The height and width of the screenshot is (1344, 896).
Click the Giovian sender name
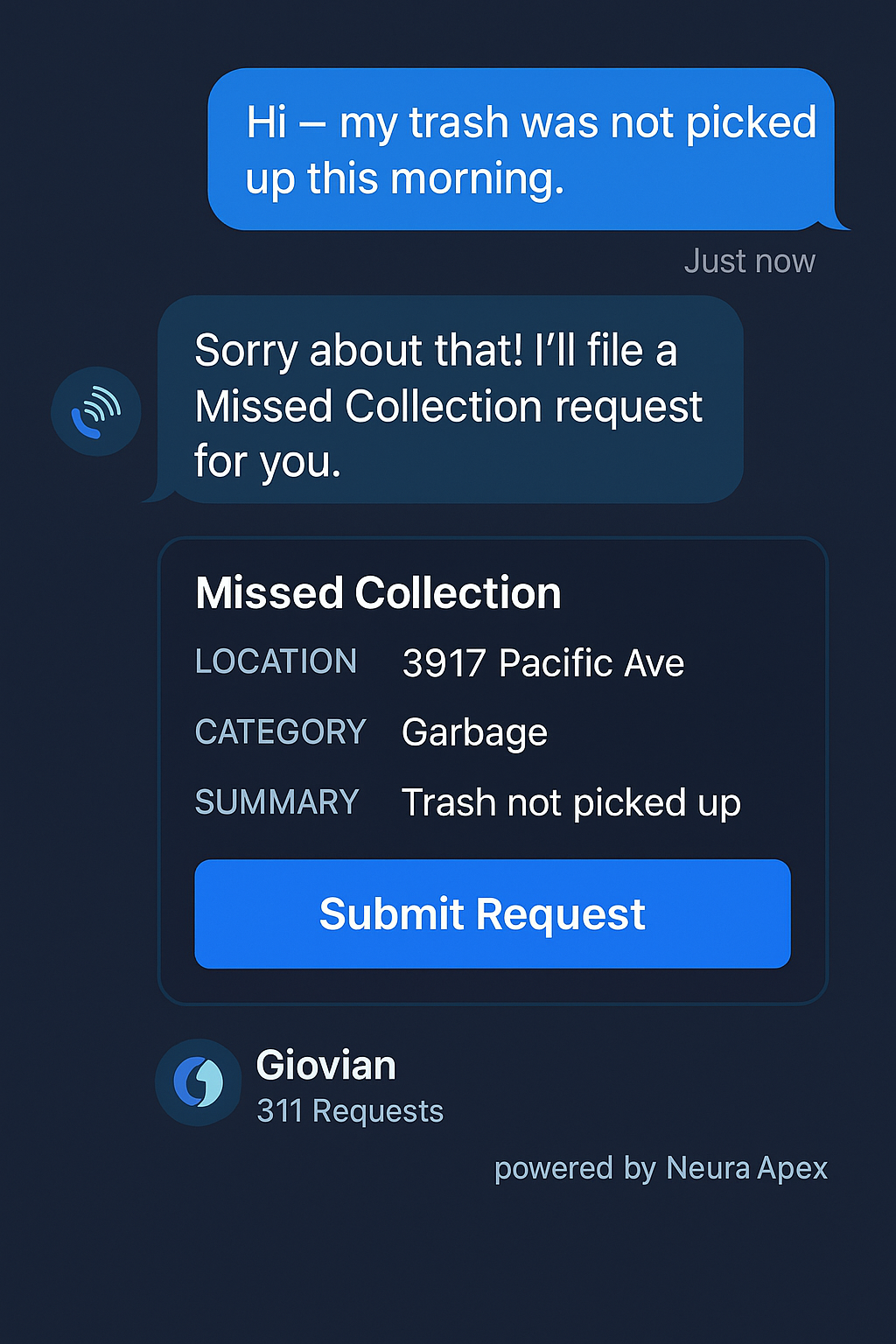(x=325, y=1065)
